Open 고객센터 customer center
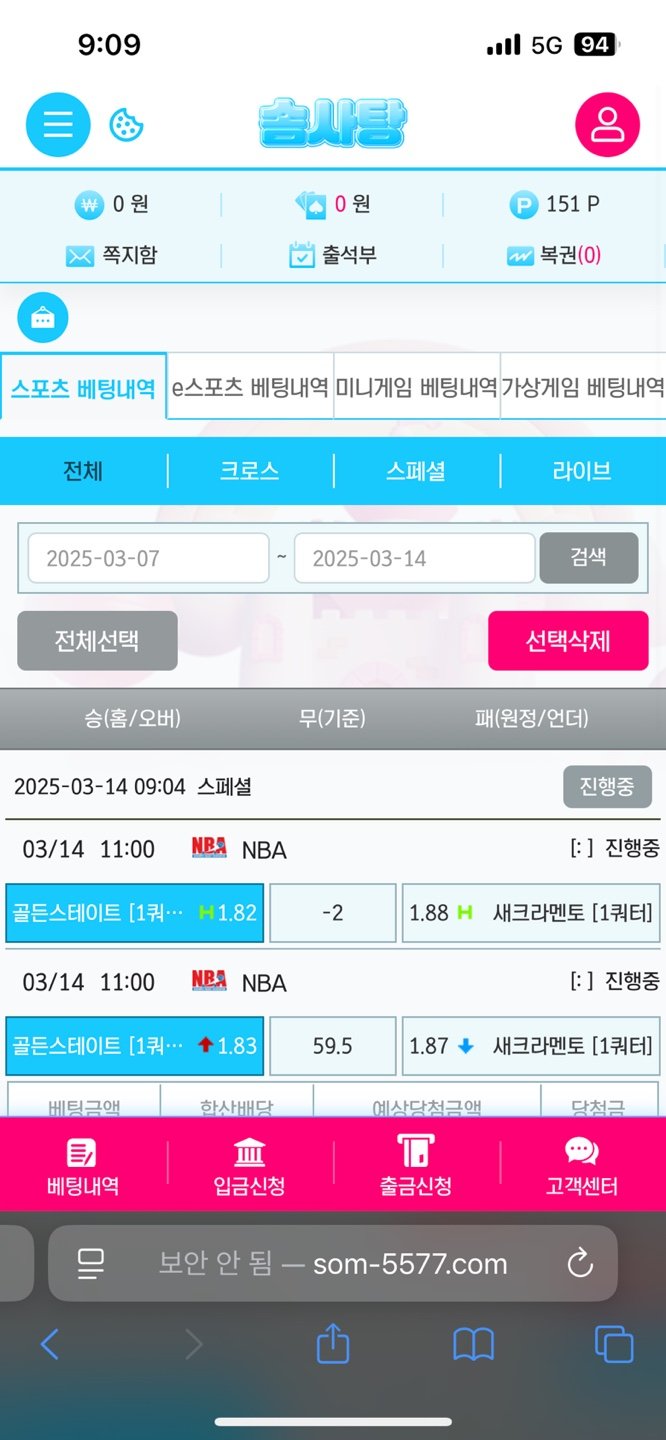 (581, 1166)
